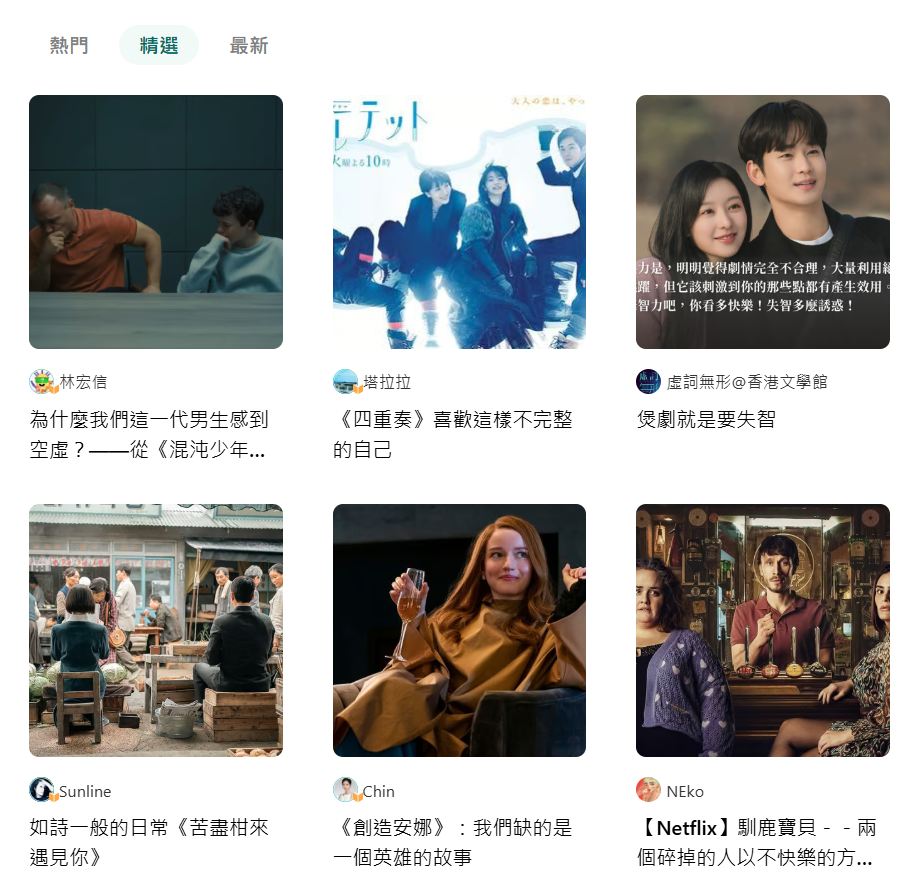Viewport: 901px width, 887px height.
Task: Read 我們缺的是一個英雄的故事 title link
Action: pyautogui.click(x=452, y=842)
